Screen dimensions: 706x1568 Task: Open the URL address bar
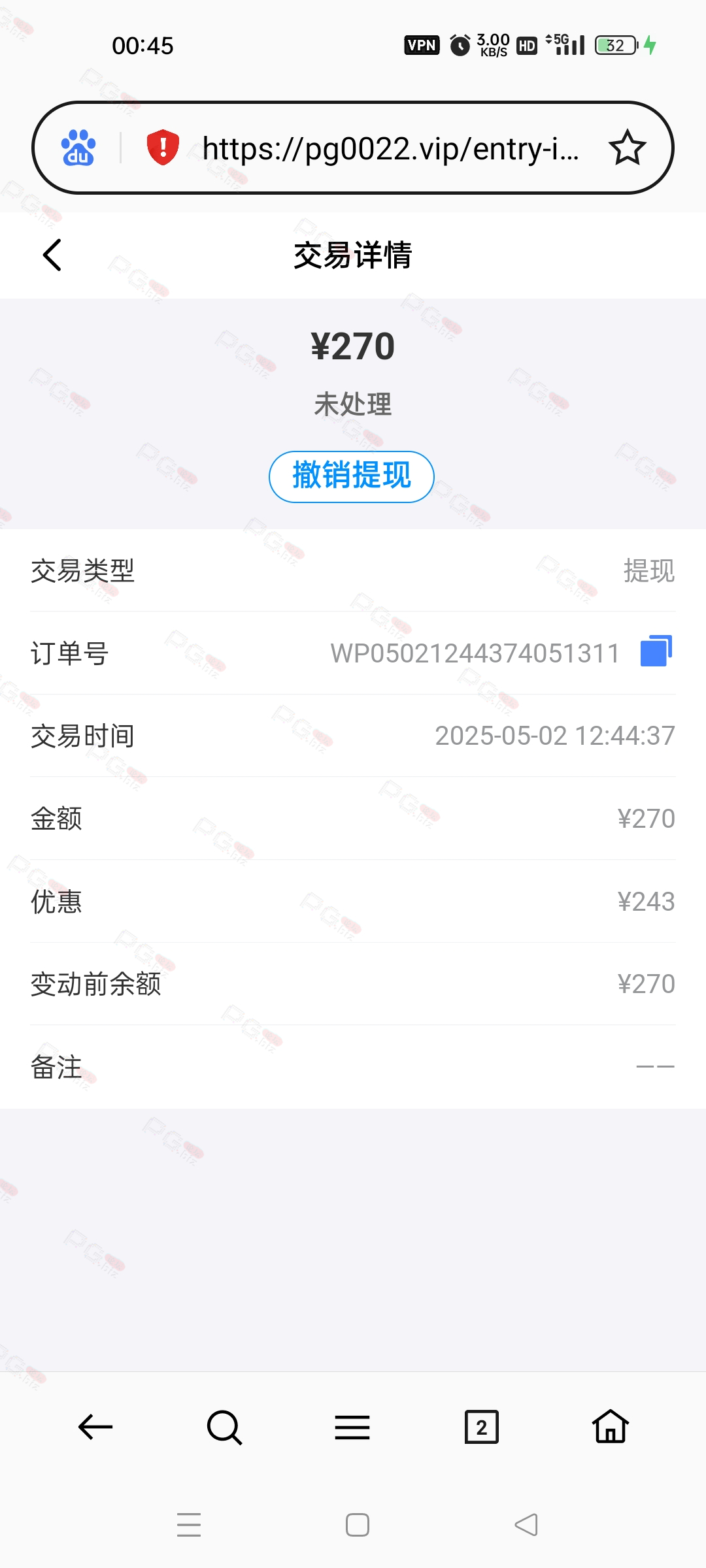point(390,148)
